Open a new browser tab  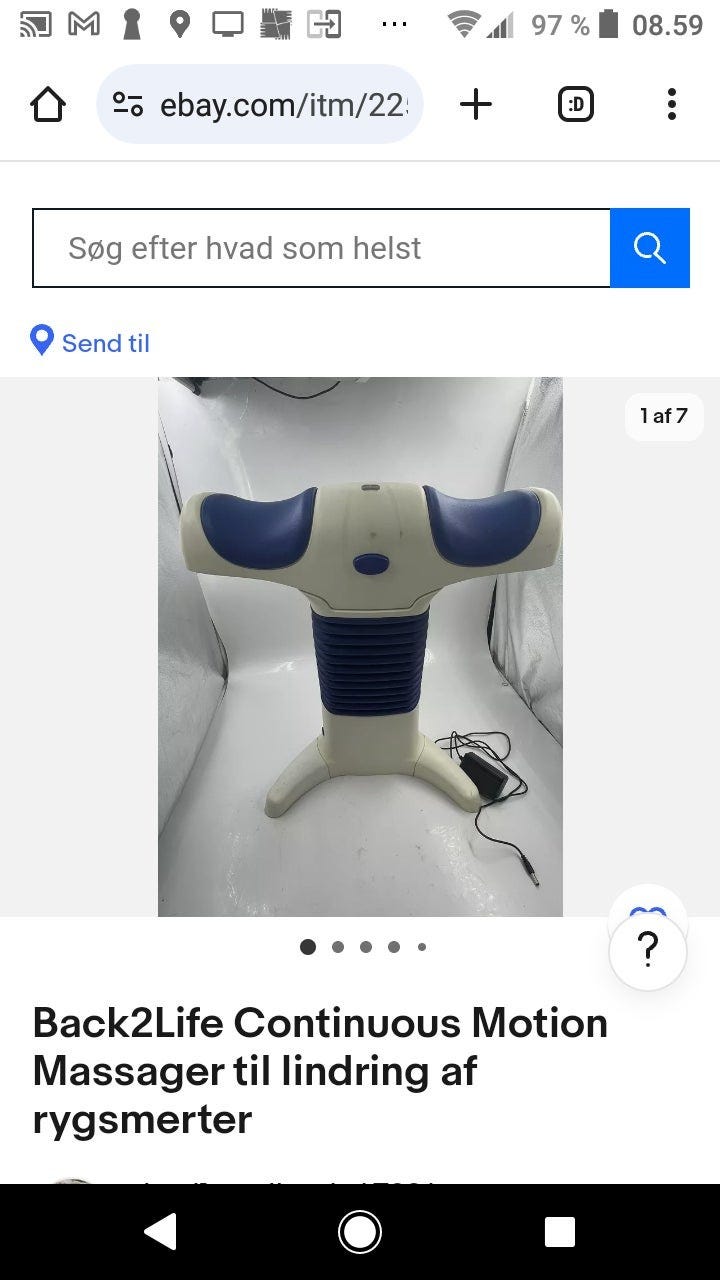[x=476, y=104]
